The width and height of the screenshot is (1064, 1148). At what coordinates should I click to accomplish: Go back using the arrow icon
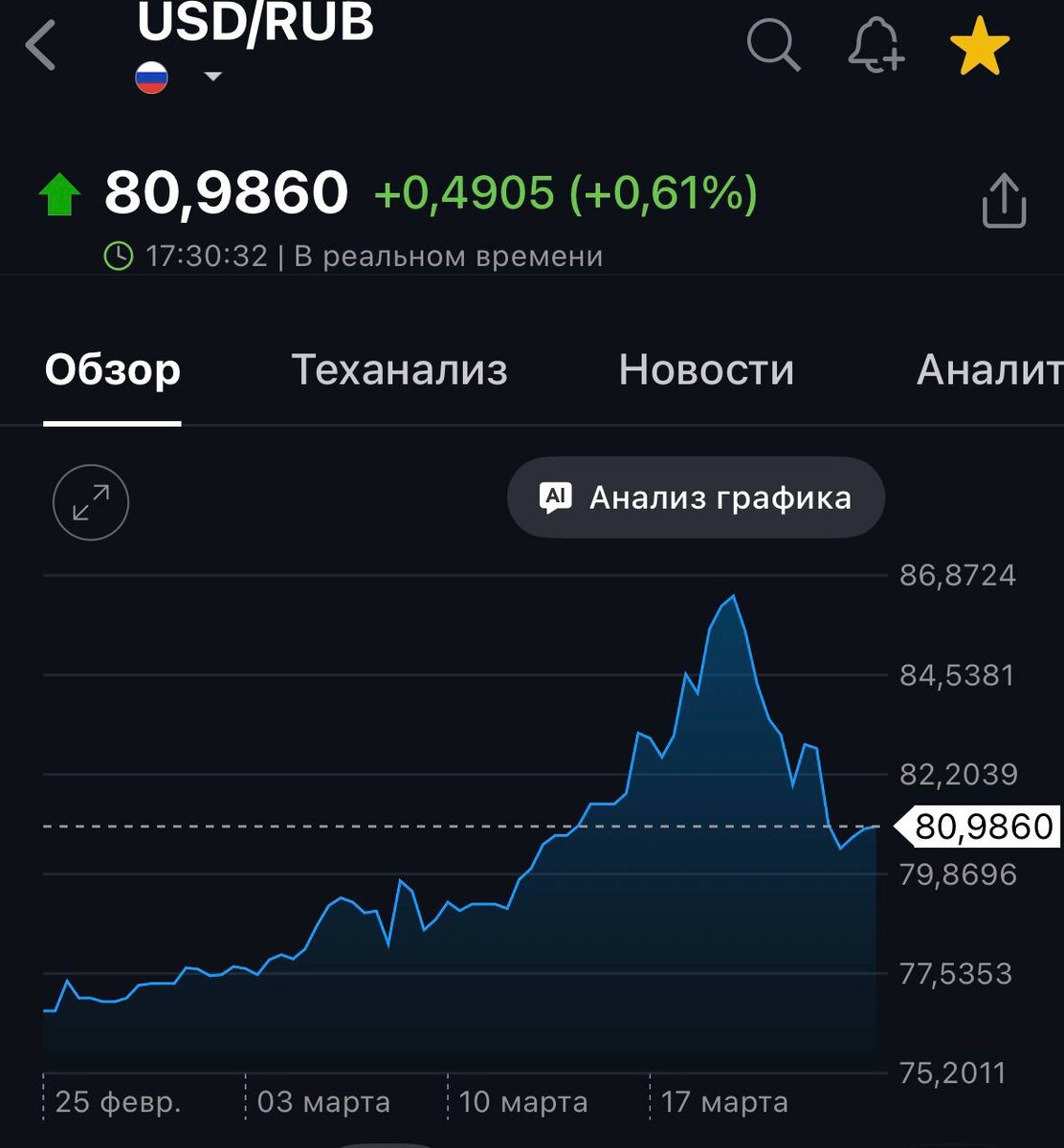41,45
